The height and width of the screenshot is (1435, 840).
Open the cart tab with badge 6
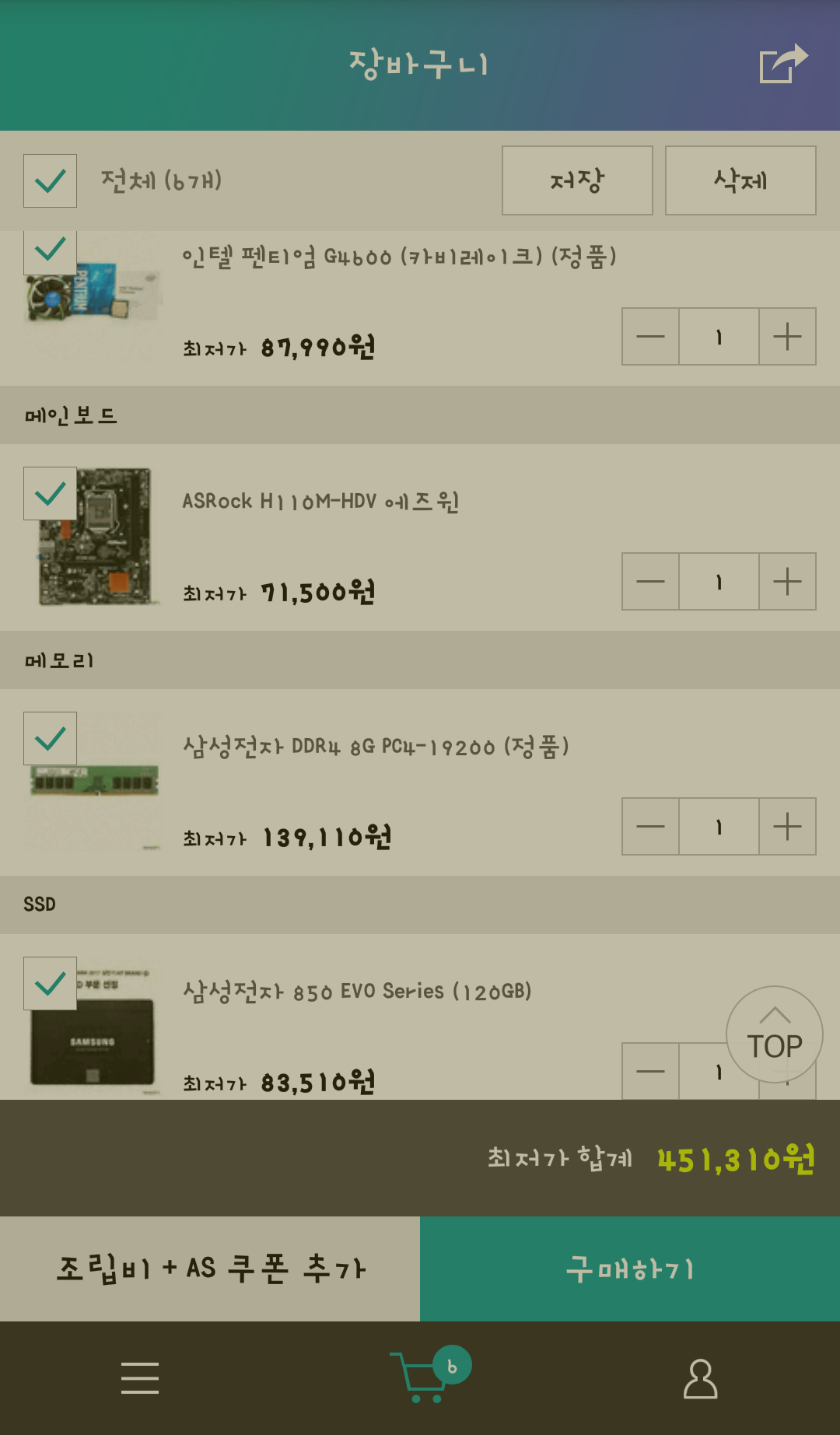coord(429,1375)
